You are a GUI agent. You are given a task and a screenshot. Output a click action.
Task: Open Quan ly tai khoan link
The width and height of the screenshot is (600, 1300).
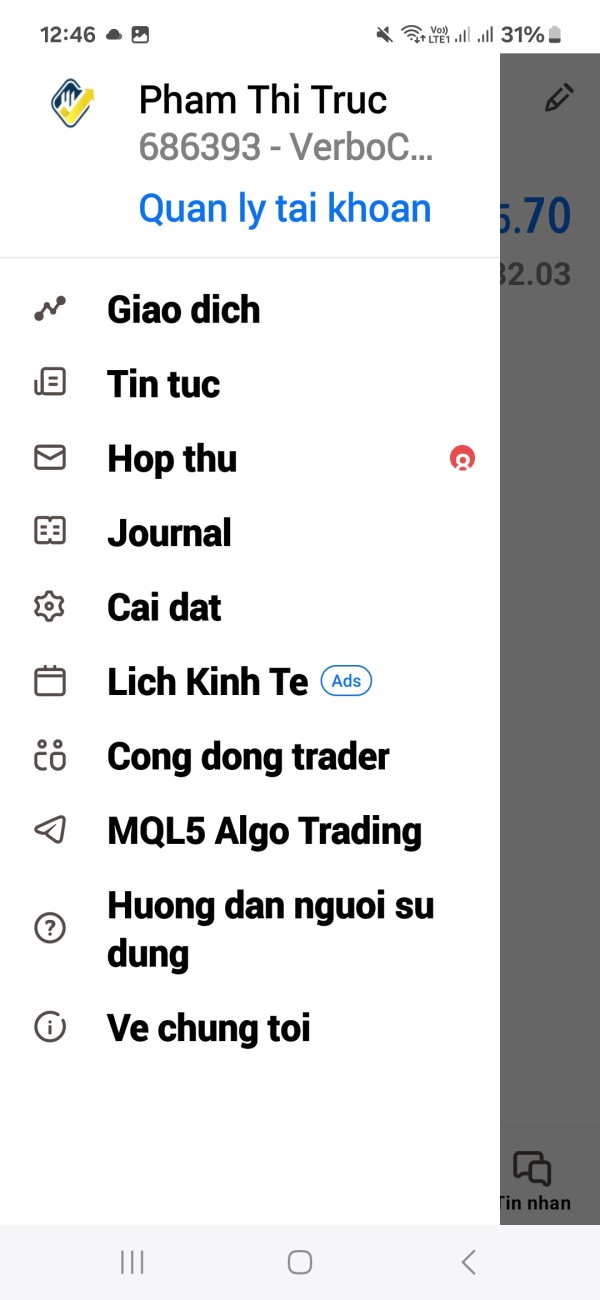pyautogui.click(x=285, y=209)
